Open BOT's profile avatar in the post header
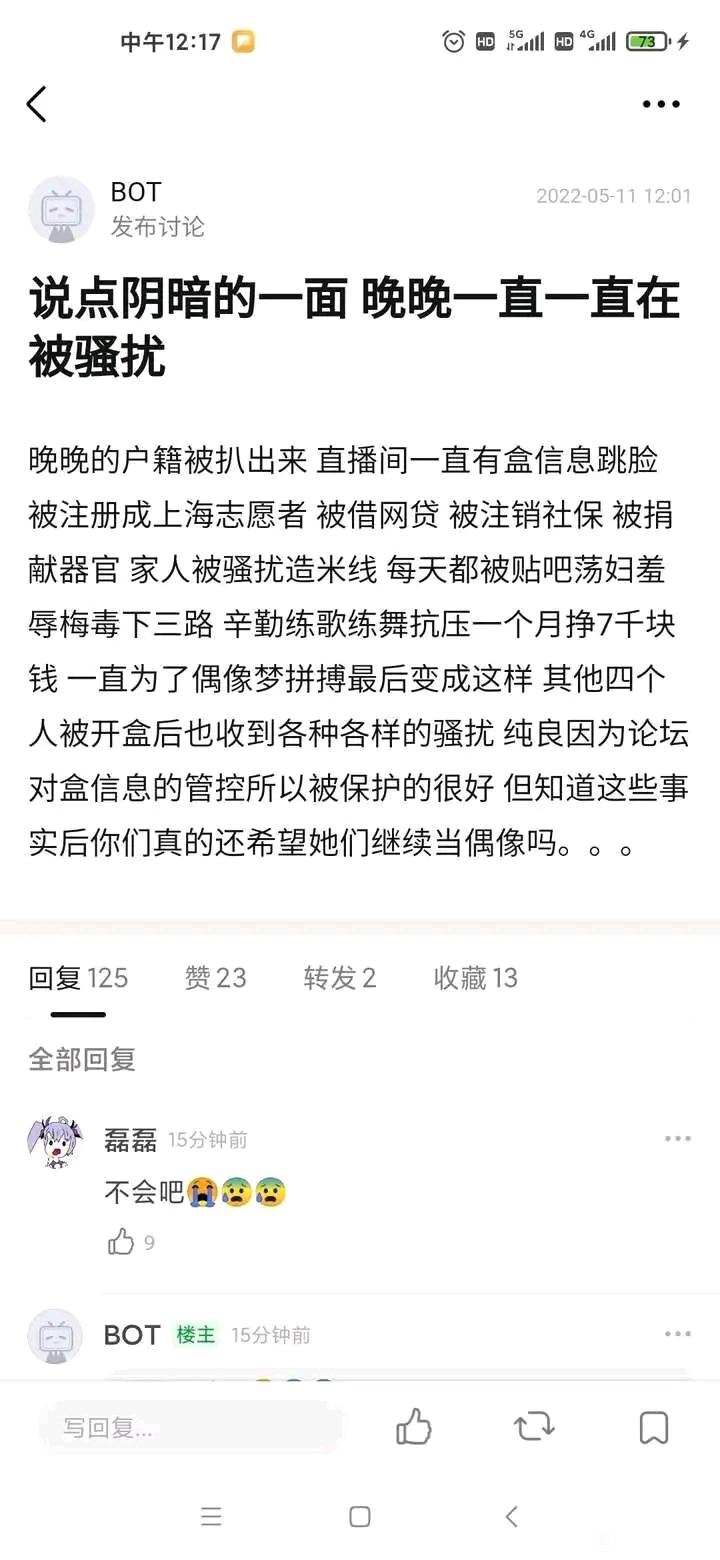720x1560 pixels. click(x=61, y=209)
